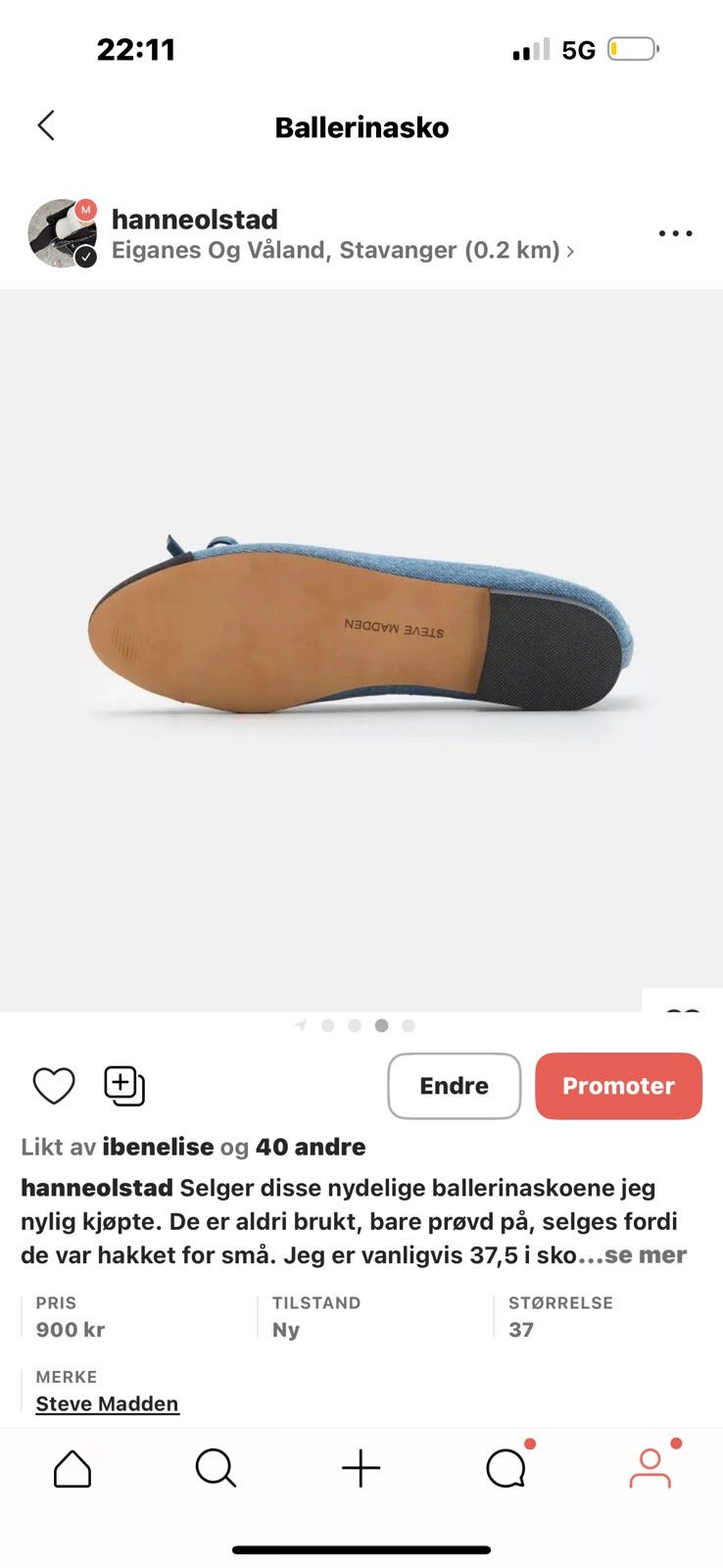Select the search icon in bottom navigation
Image resolution: width=723 pixels, height=1568 pixels.
pos(217,1467)
